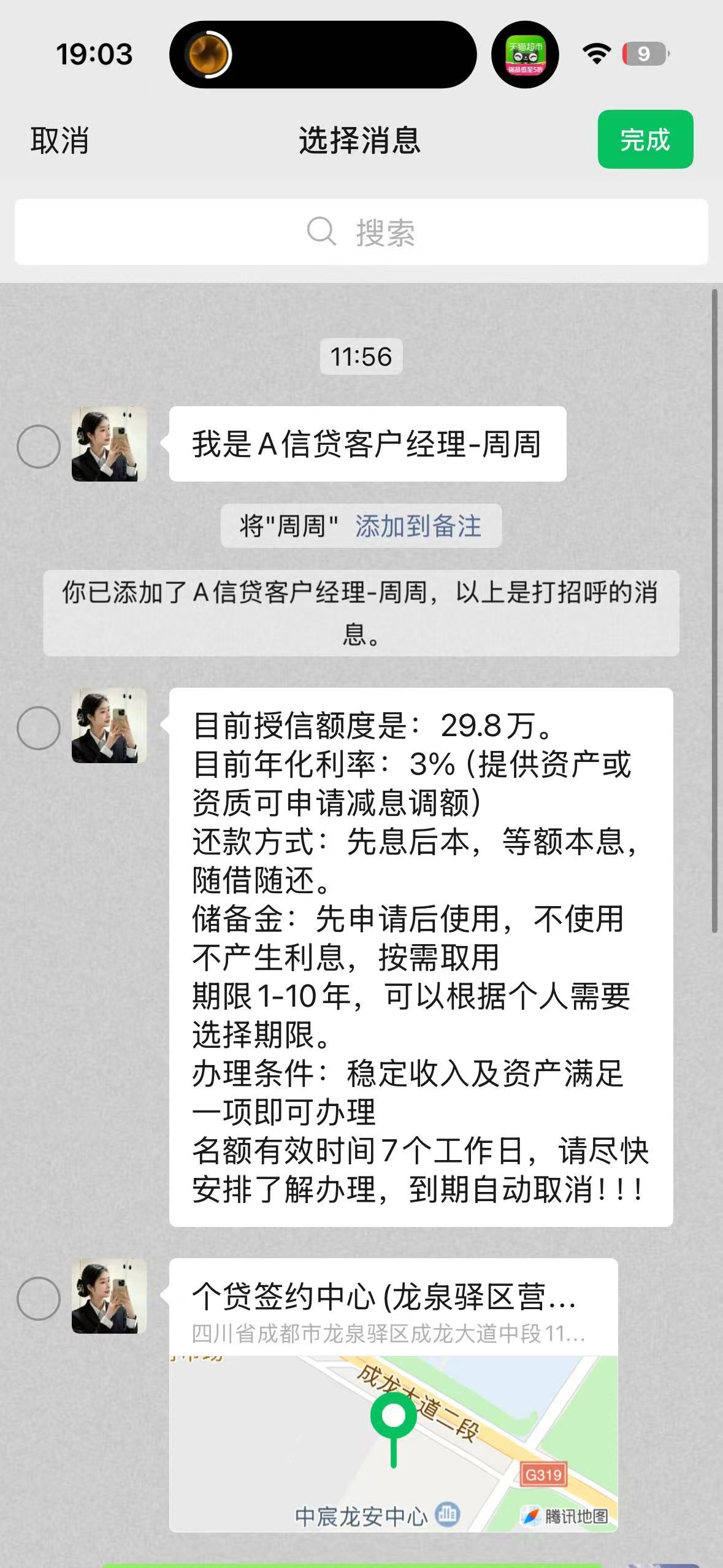The height and width of the screenshot is (1568, 723).
Task: Tap the 添加到备注 link
Action: pos(418,526)
